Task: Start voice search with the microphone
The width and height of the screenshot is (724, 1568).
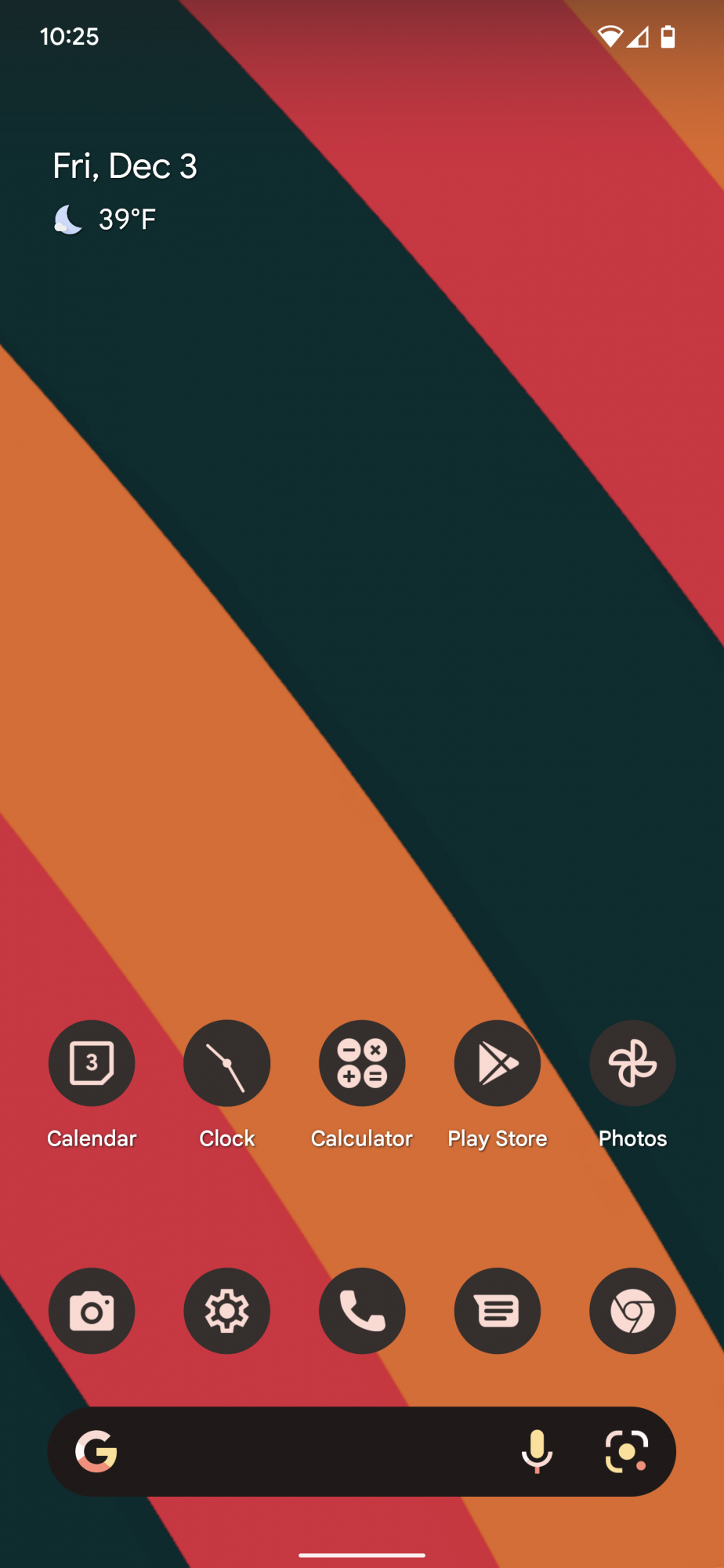Action: click(x=537, y=1451)
